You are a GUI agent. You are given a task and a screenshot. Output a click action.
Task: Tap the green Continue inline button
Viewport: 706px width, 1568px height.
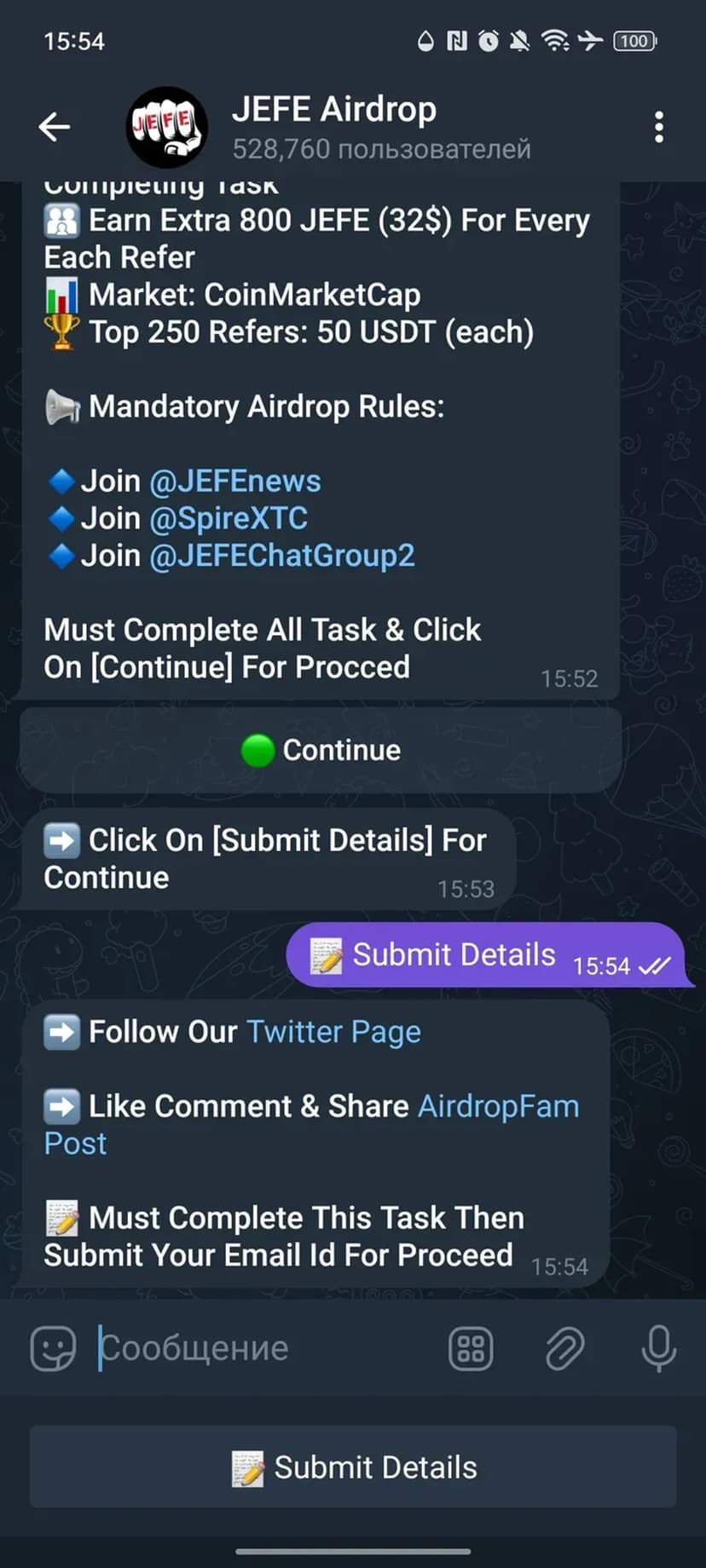321,750
